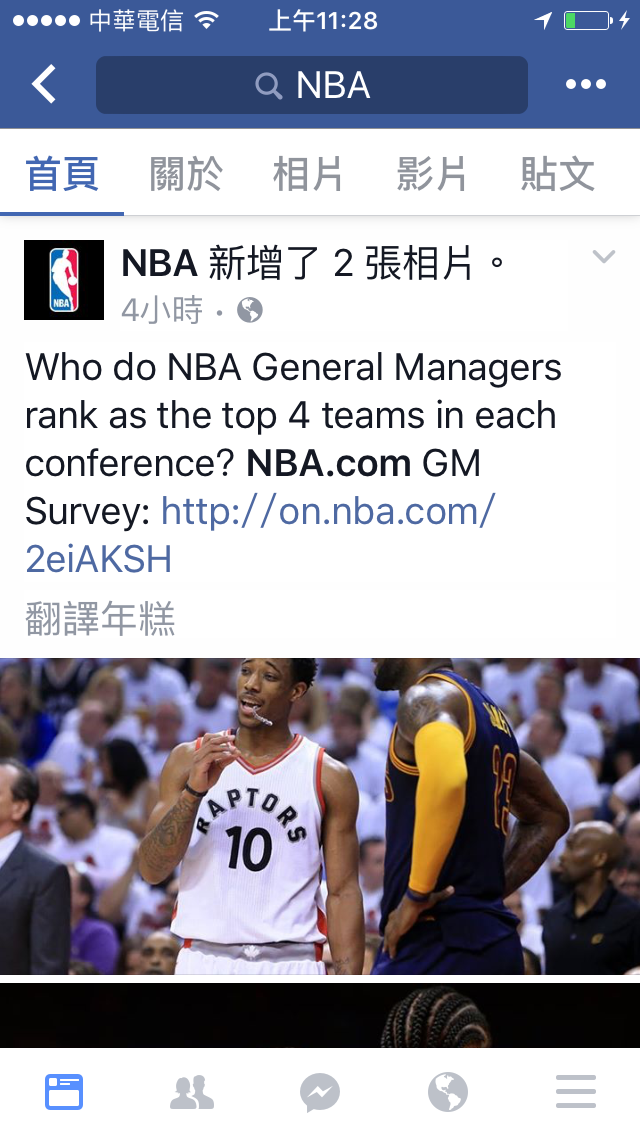Open the hamburger menu tab
Image resolution: width=640 pixels, height=1136 pixels.
(576, 1092)
